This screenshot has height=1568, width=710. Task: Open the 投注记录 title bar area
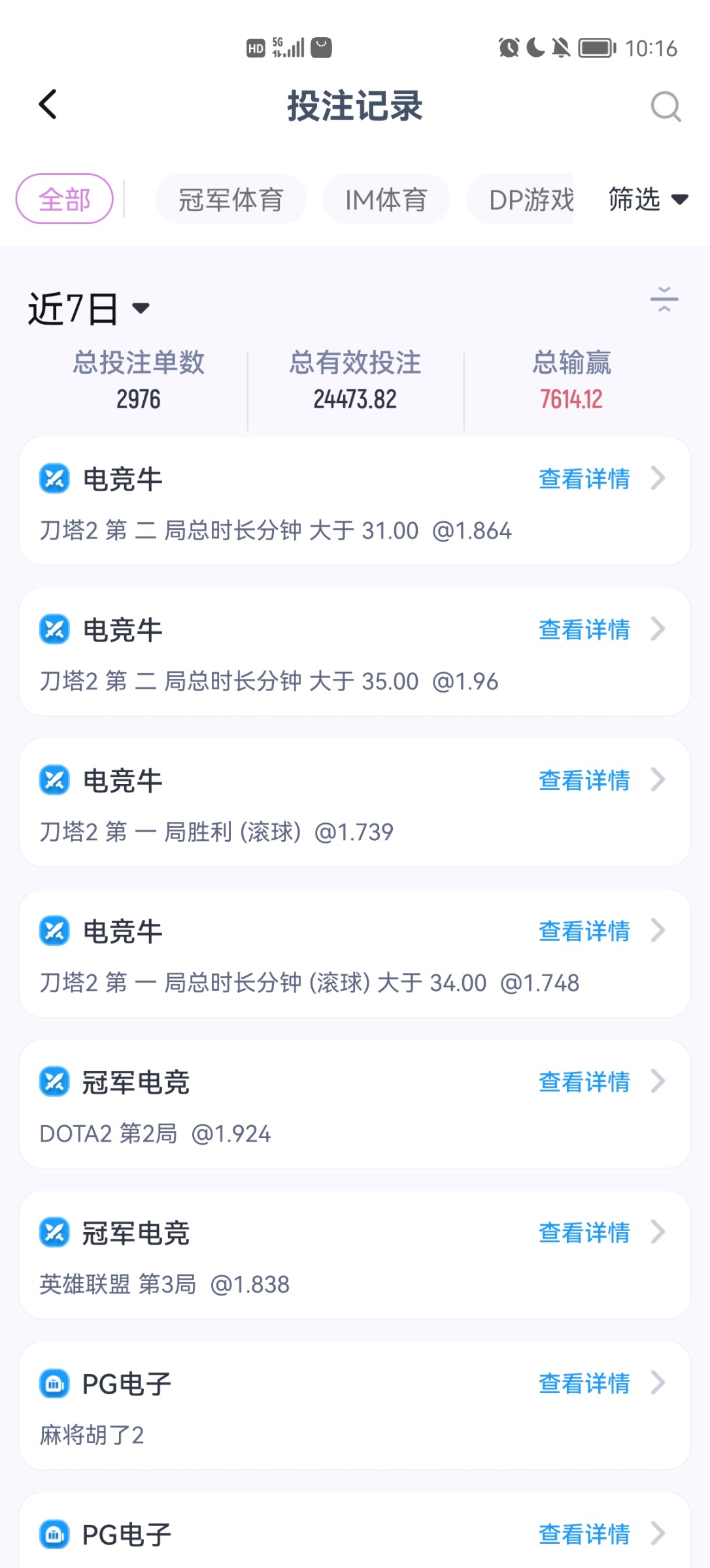(x=355, y=106)
